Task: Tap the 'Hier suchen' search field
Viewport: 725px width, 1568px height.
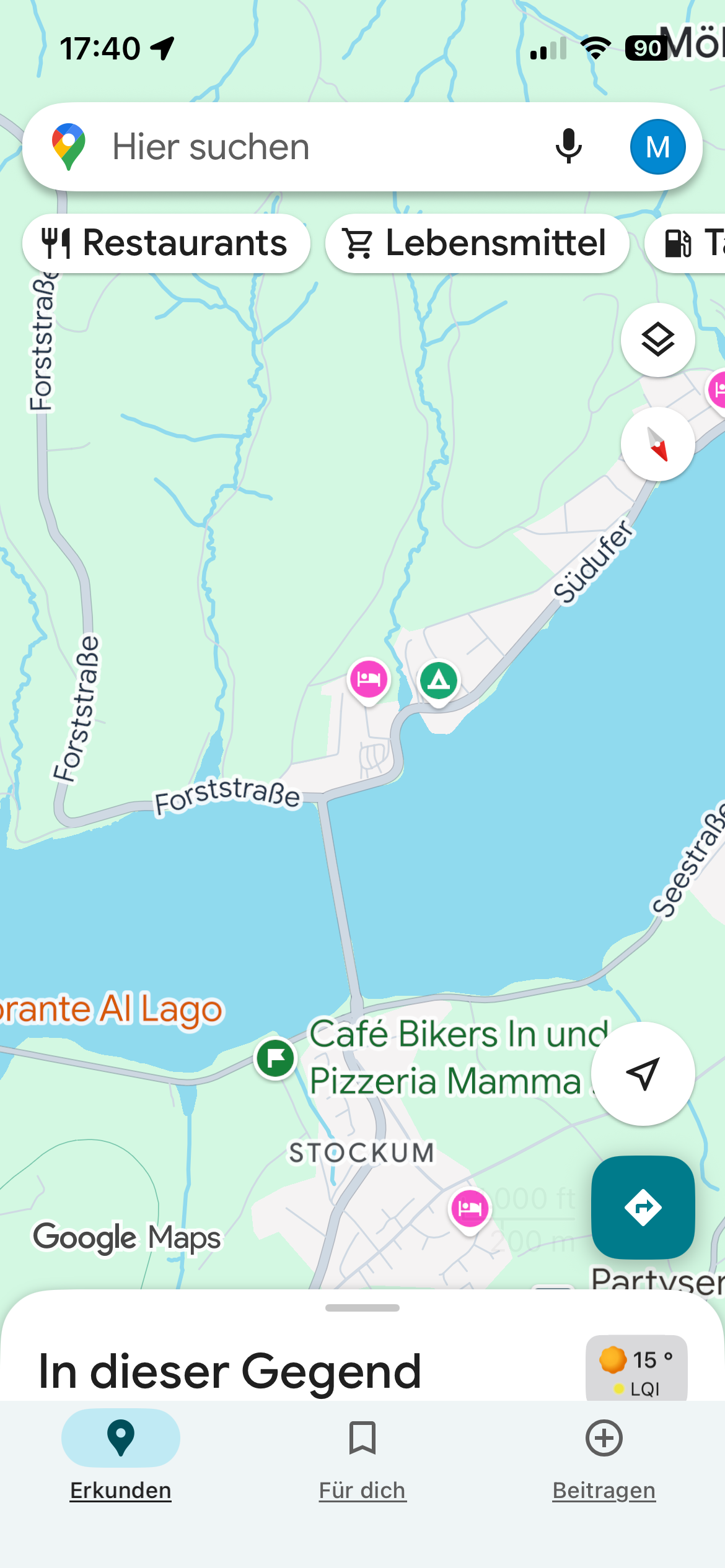Action: point(310,147)
